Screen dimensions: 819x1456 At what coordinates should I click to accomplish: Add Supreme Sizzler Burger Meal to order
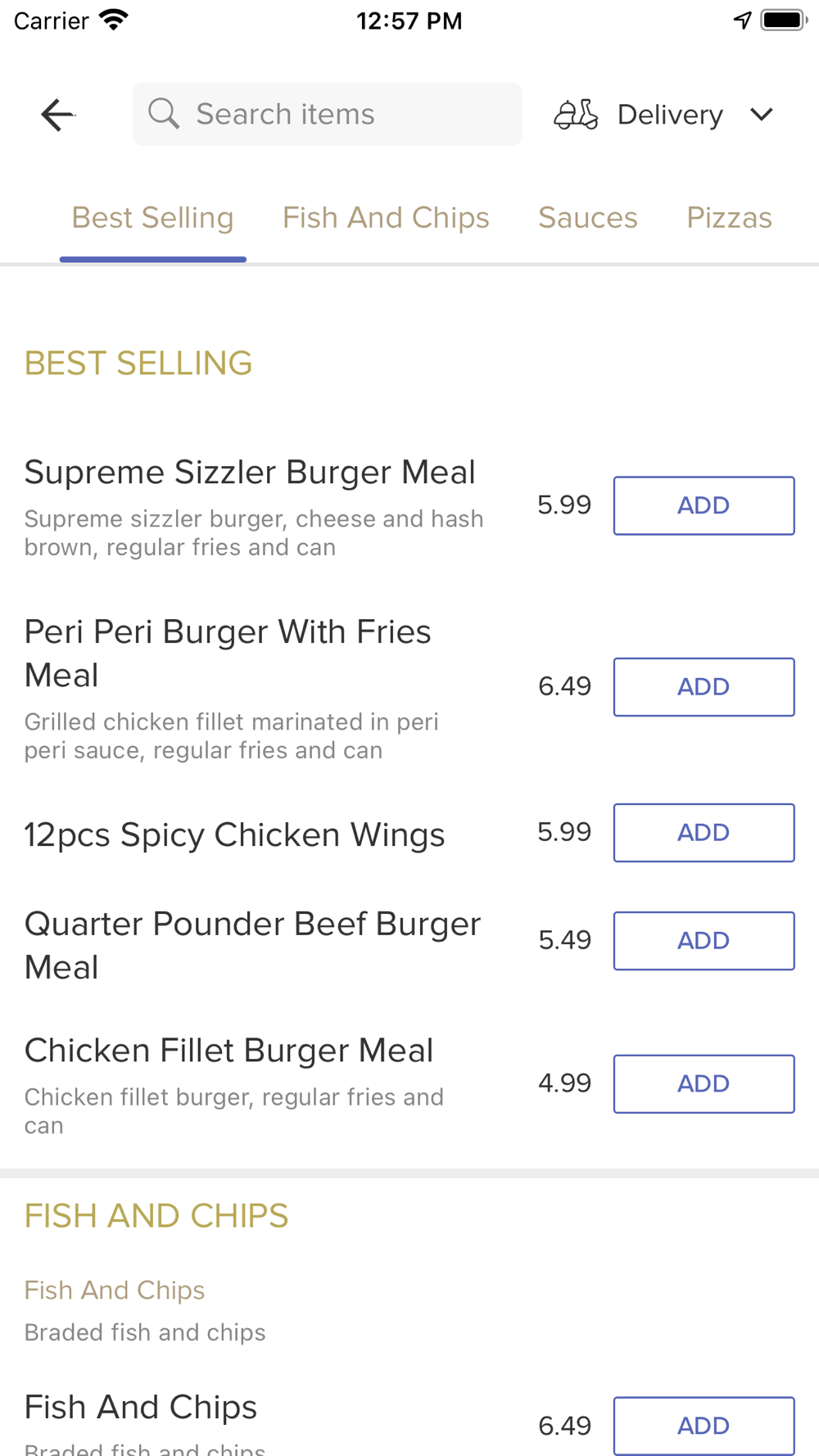click(704, 505)
